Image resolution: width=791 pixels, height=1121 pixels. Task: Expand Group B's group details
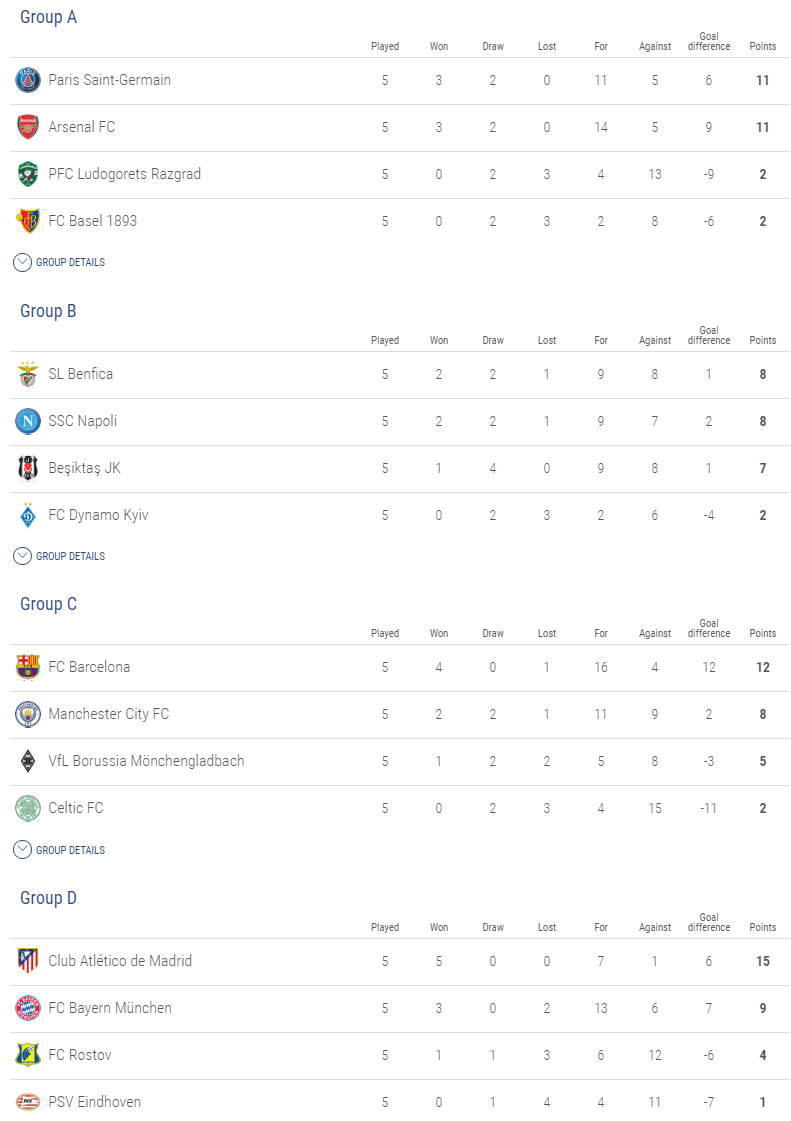[x=60, y=556]
